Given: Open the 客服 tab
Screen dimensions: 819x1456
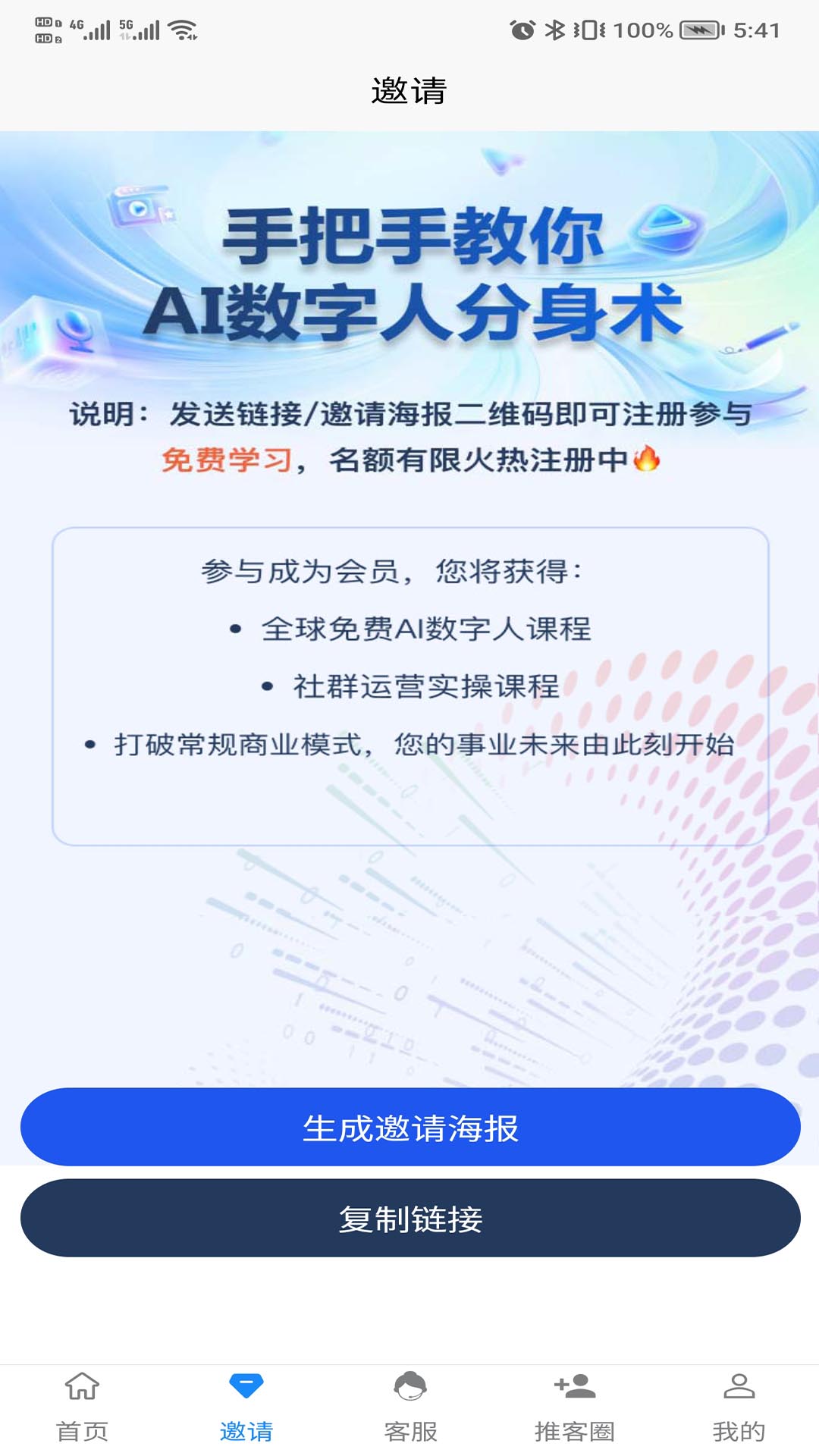Looking at the screenshot, I should 410,1407.
